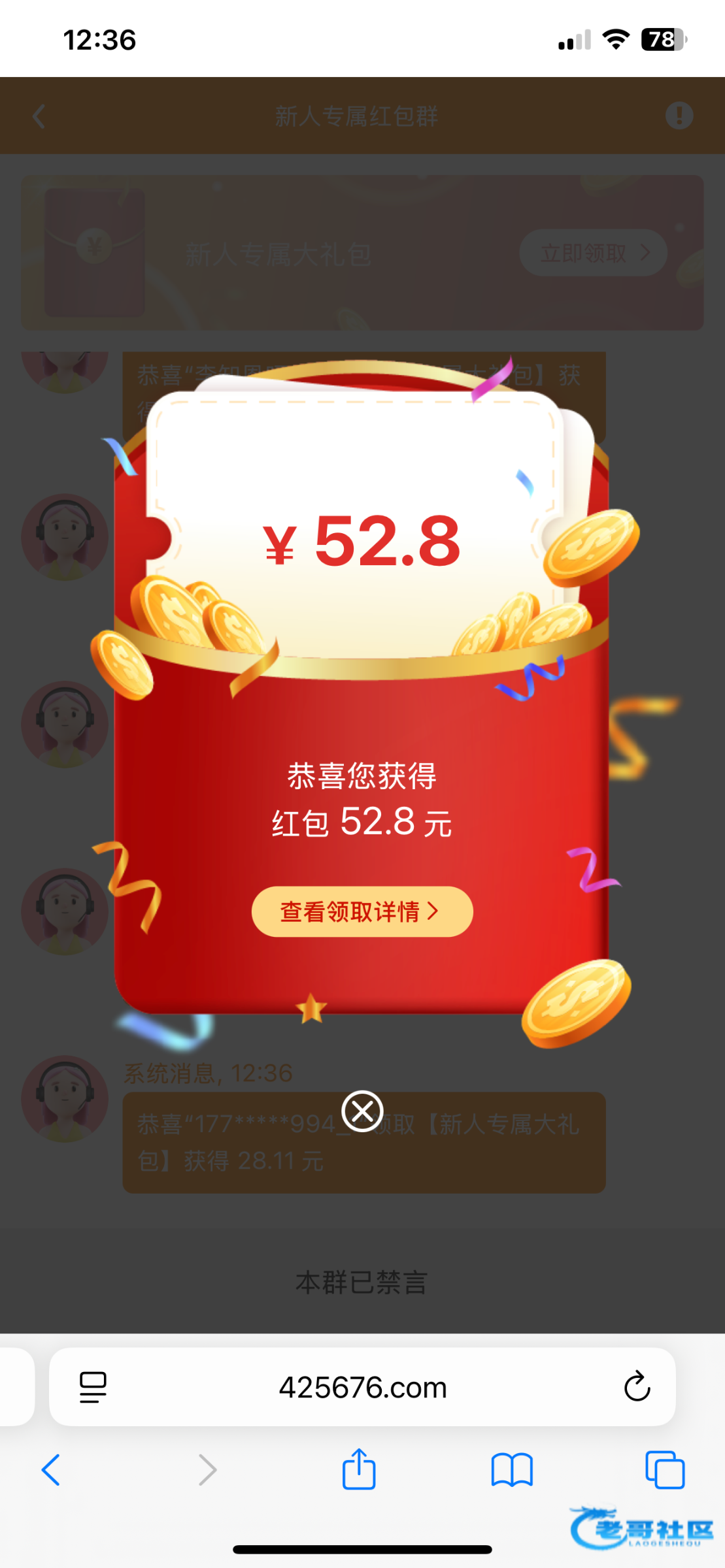Tap 查看领取详情 button
The height and width of the screenshot is (1568, 725).
pyautogui.click(x=362, y=911)
